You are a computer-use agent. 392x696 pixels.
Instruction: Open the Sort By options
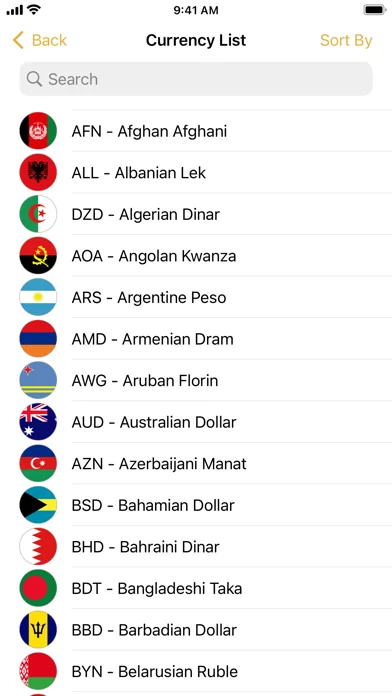[346, 40]
